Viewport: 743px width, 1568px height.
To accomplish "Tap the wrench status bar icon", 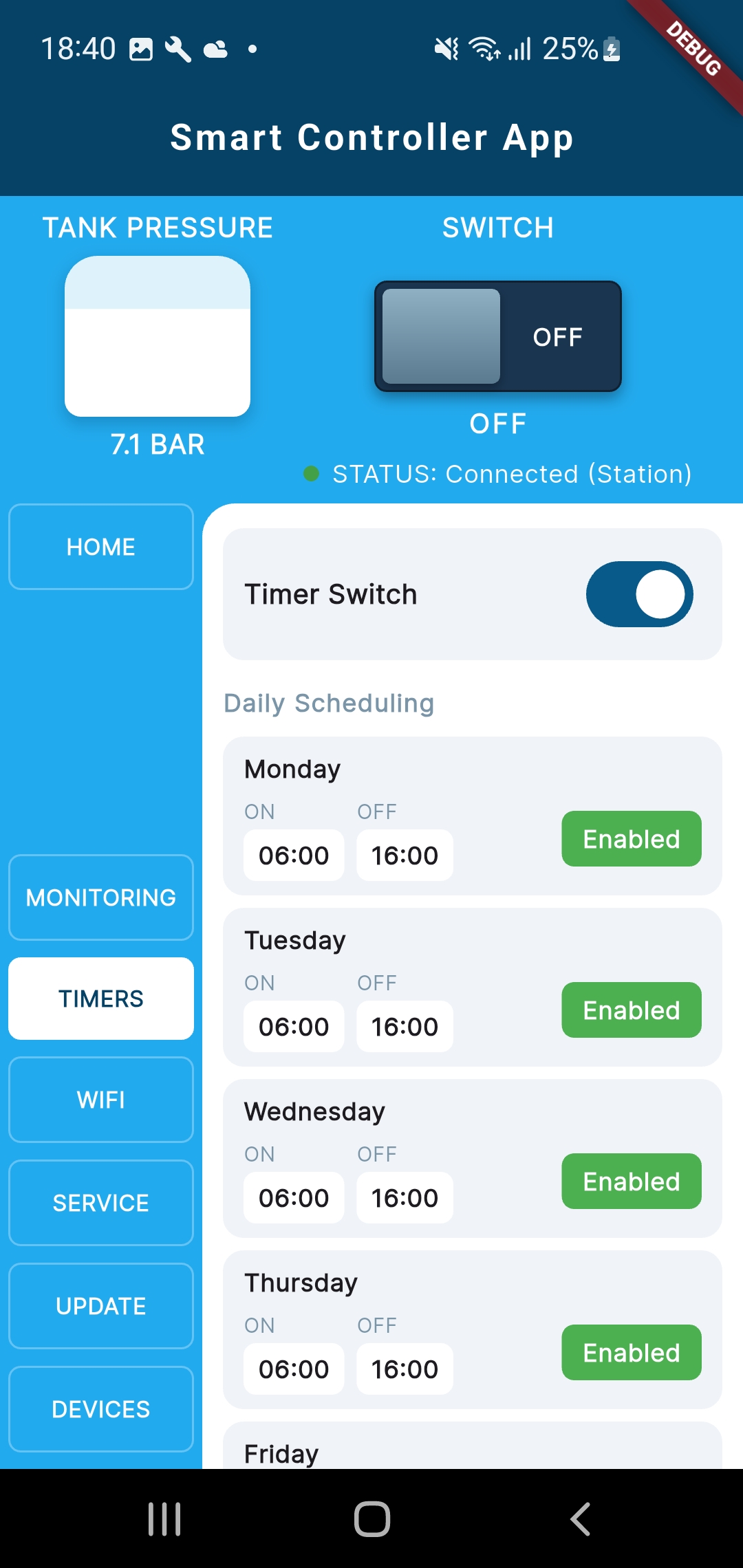I will coord(177,47).
